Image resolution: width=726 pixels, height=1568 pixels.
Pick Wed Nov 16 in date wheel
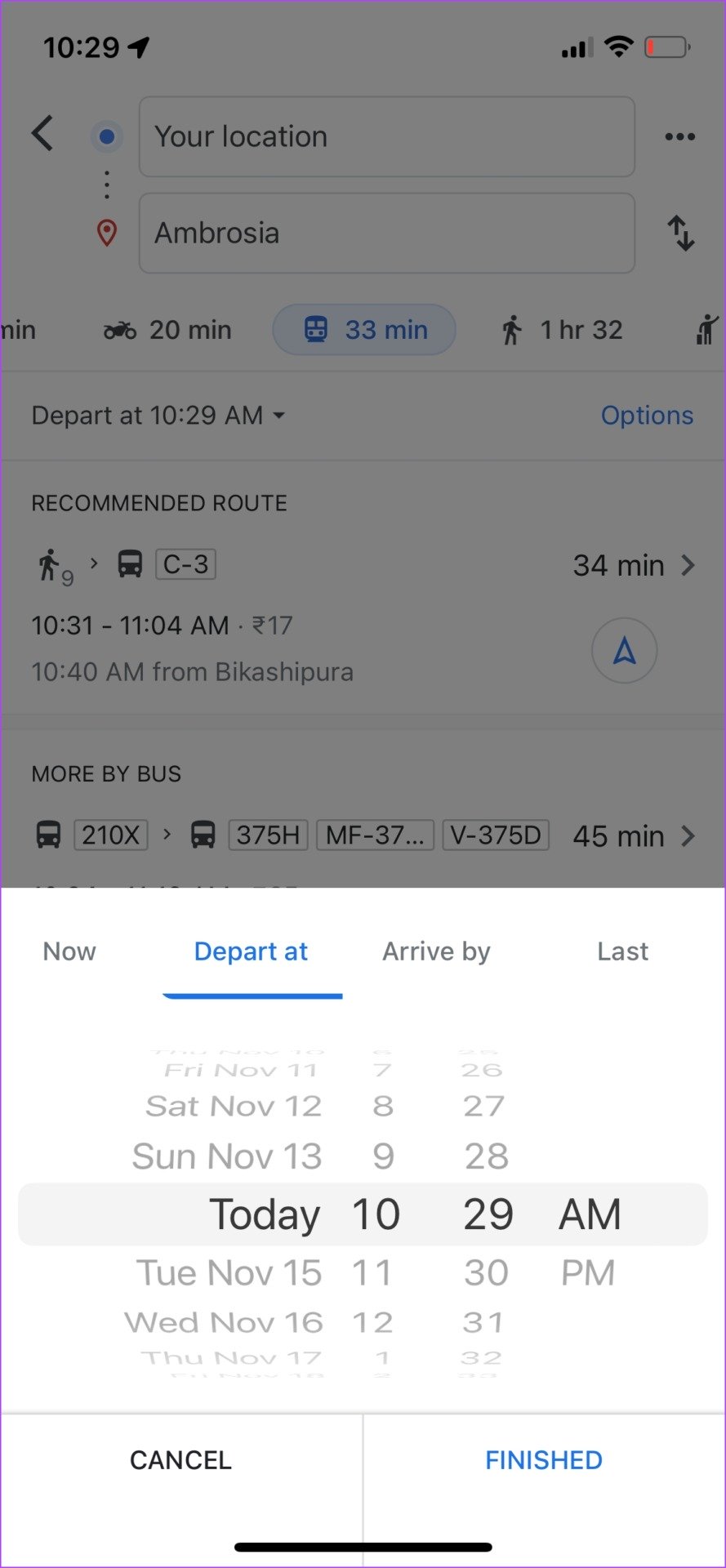point(224,1322)
